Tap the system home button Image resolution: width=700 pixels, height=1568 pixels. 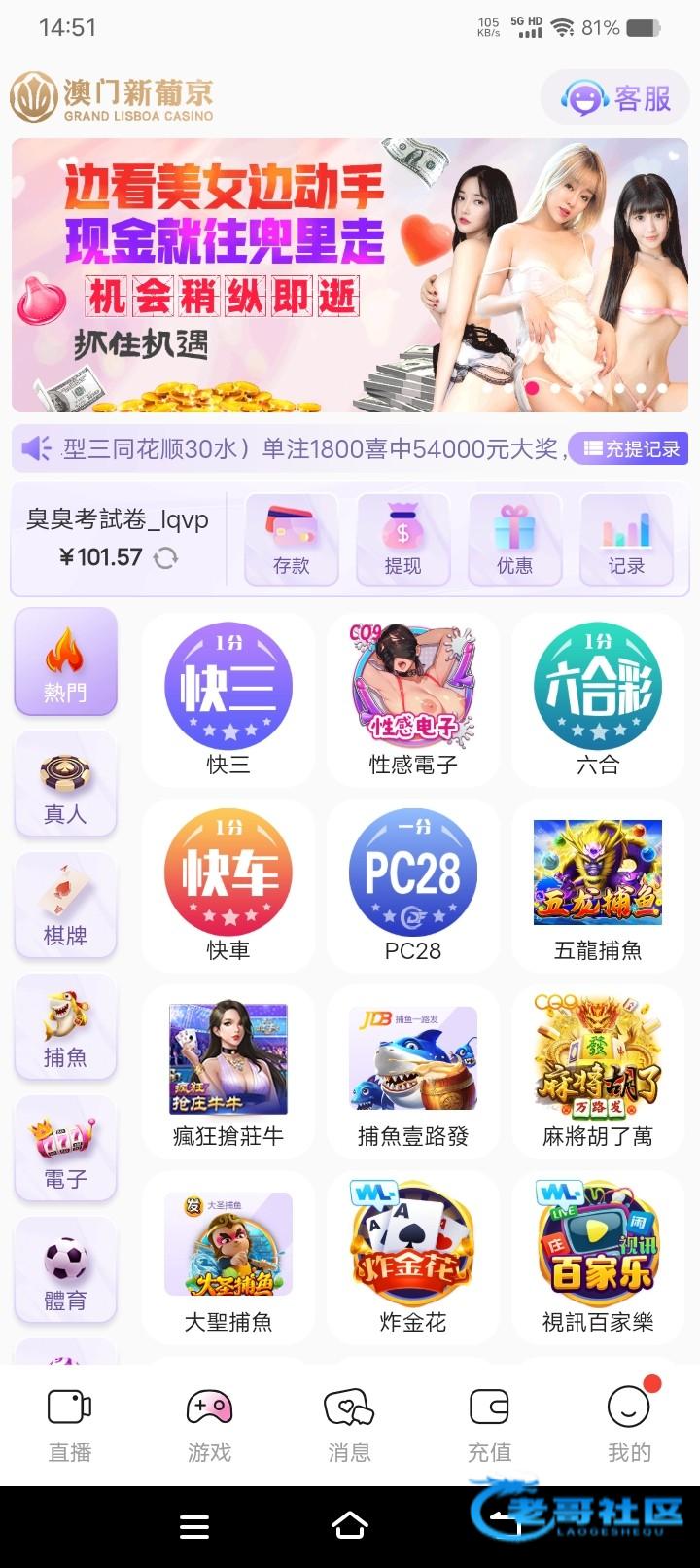tap(350, 1526)
